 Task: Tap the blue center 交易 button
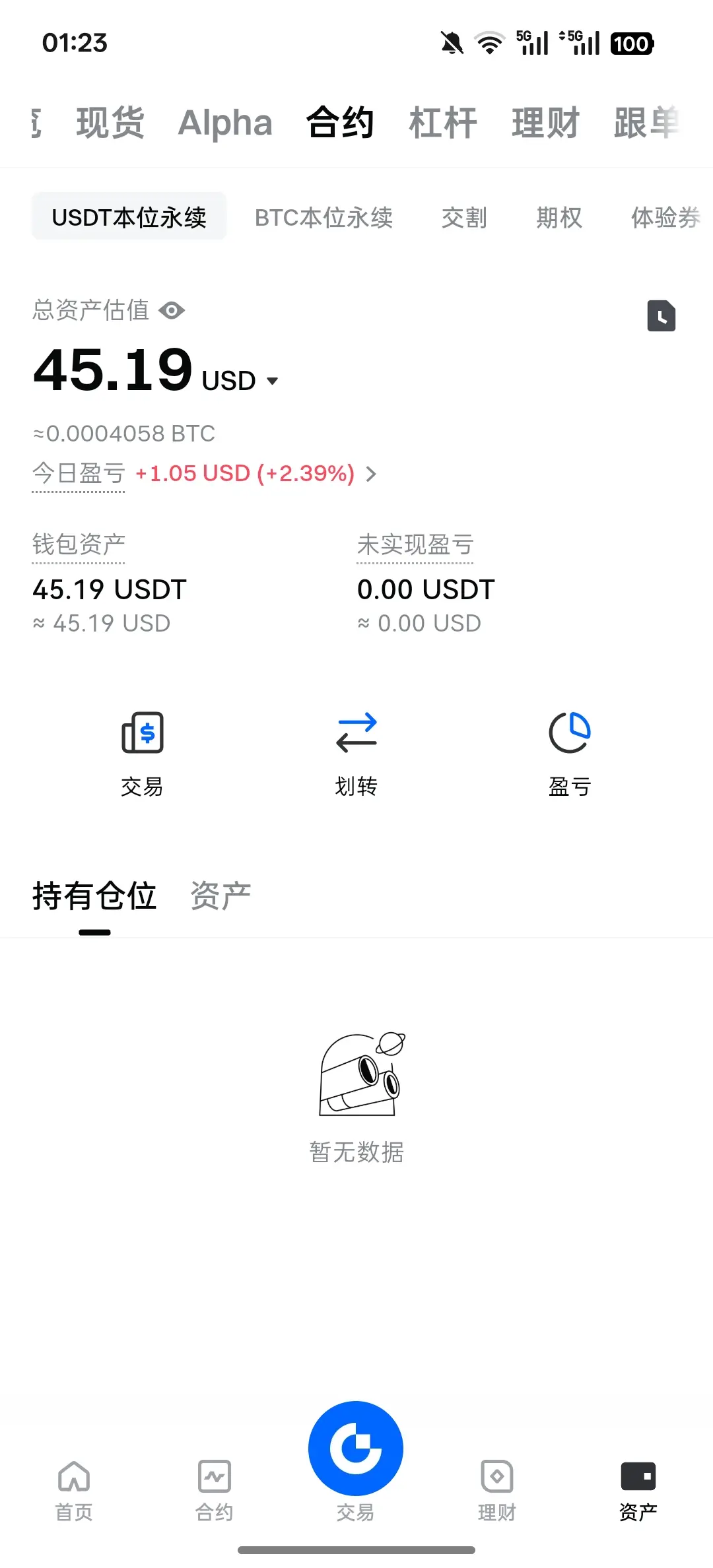(x=356, y=1449)
